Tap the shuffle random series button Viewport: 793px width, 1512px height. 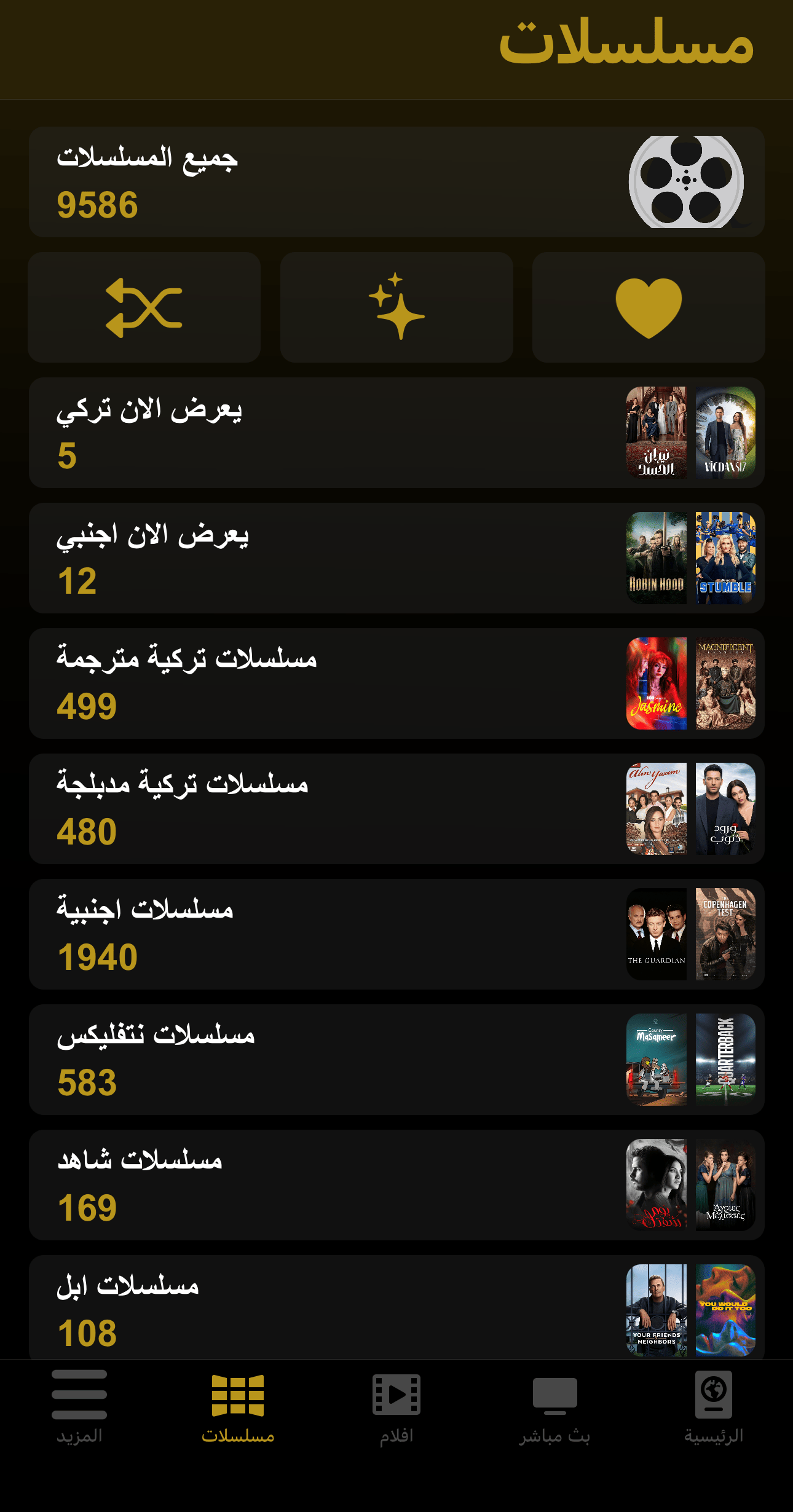[x=144, y=307]
